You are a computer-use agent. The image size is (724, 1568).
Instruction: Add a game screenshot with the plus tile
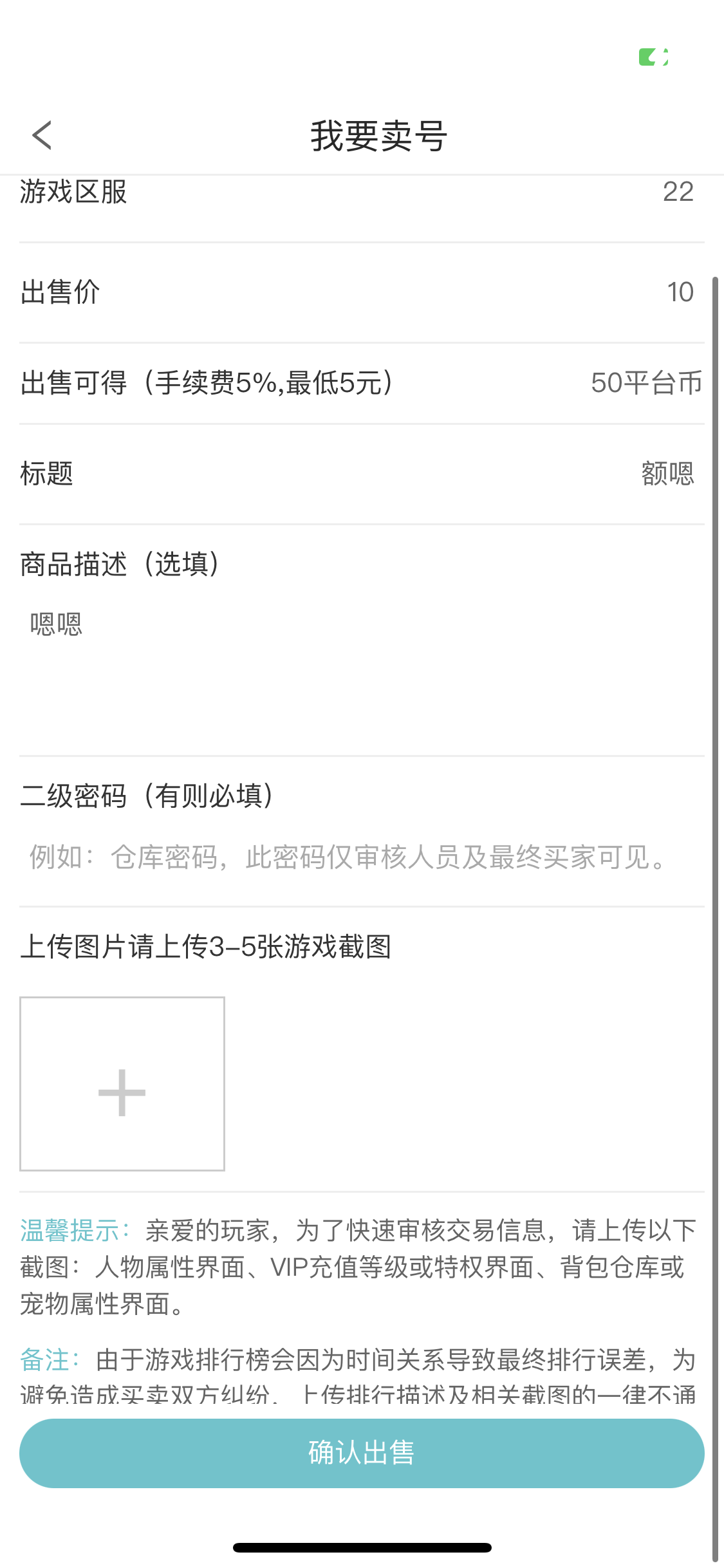pyautogui.click(x=122, y=1084)
